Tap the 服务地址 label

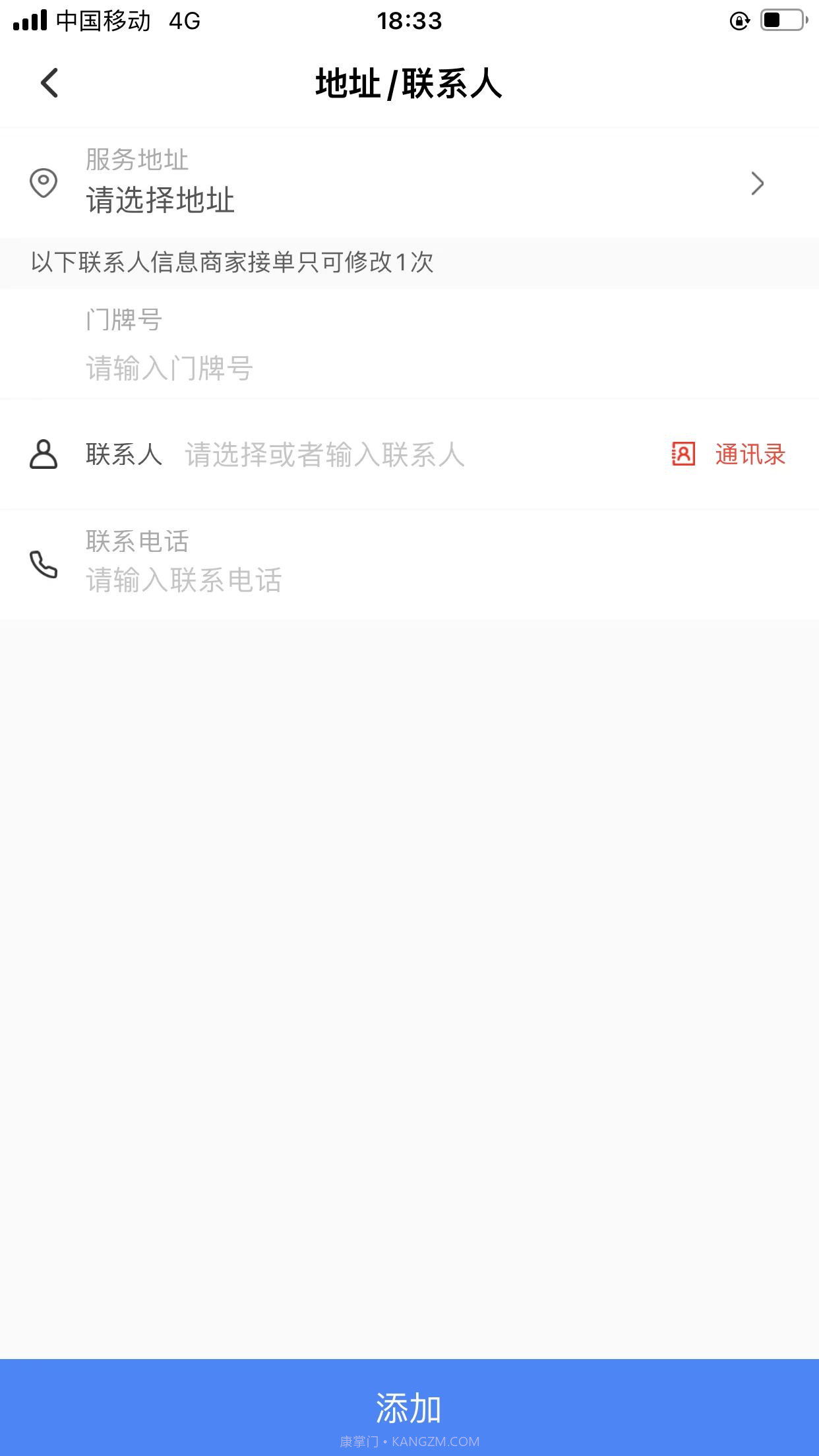[x=136, y=158]
